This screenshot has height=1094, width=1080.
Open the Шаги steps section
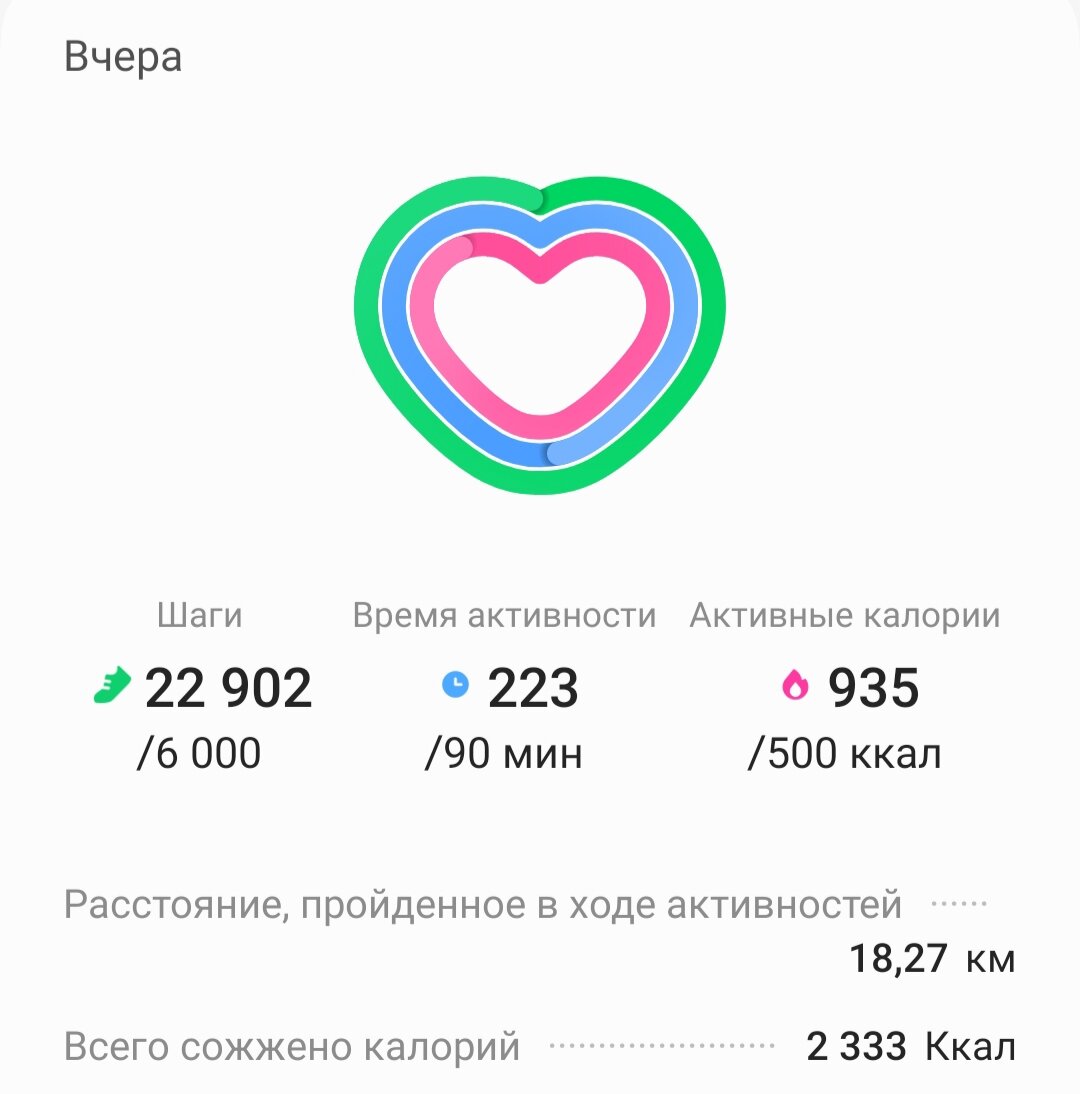pos(200,615)
